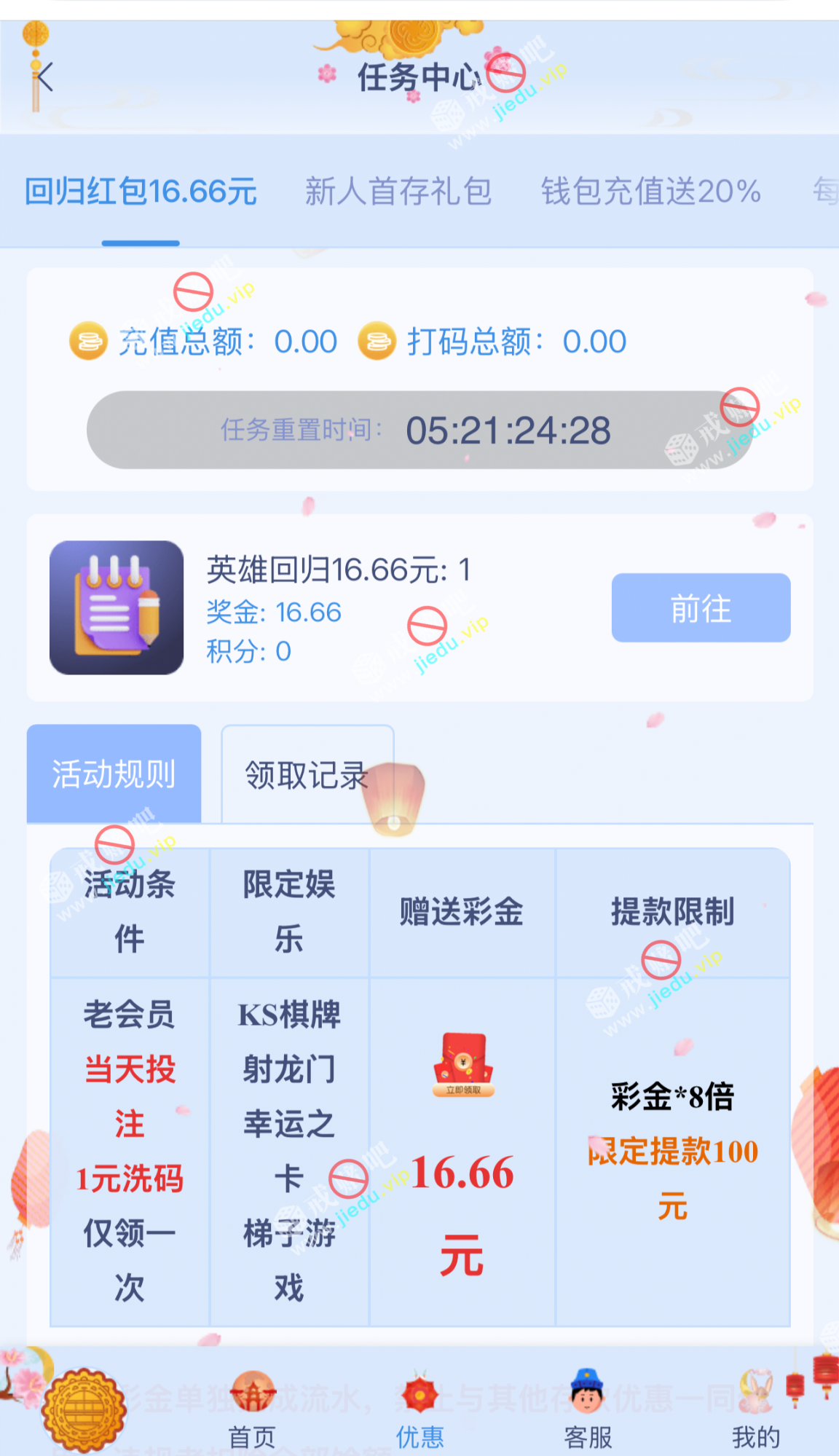Switch to 新人首存礼包 tab
Viewport: 839px width, 1456px height.
(x=398, y=192)
